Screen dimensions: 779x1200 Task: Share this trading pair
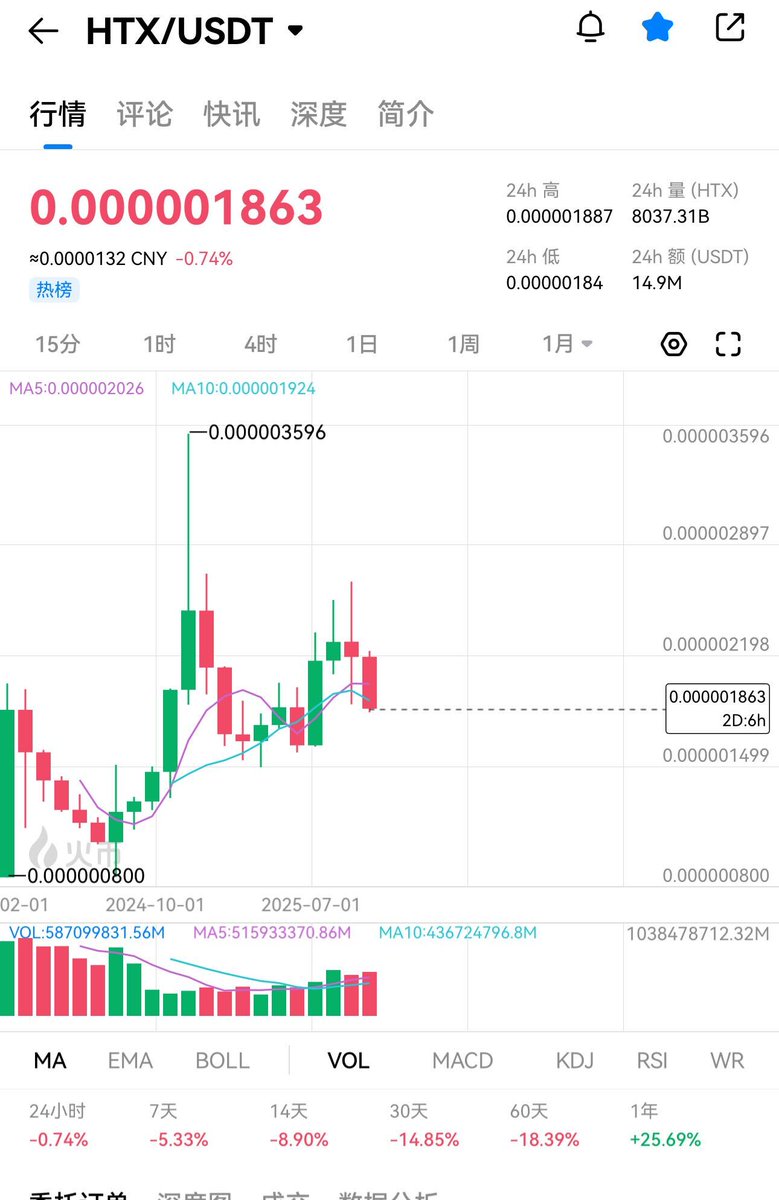click(x=730, y=28)
